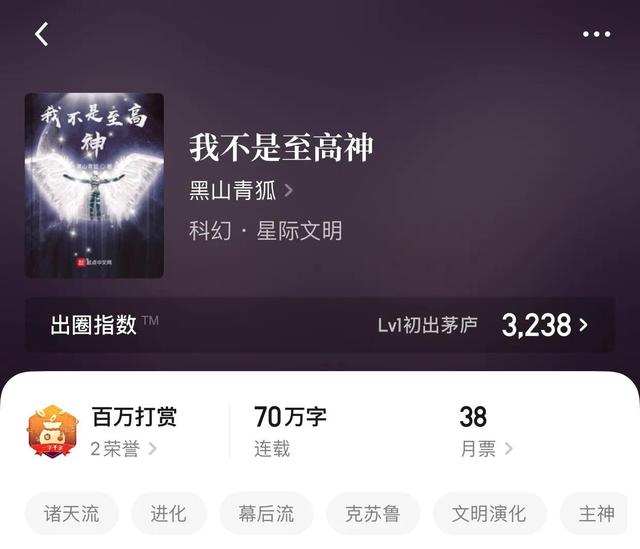Image resolution: width=640 pixels, height=549 pixels.
Task: Select the 幕后流 tag chip
Action: [x=266, y=514]
